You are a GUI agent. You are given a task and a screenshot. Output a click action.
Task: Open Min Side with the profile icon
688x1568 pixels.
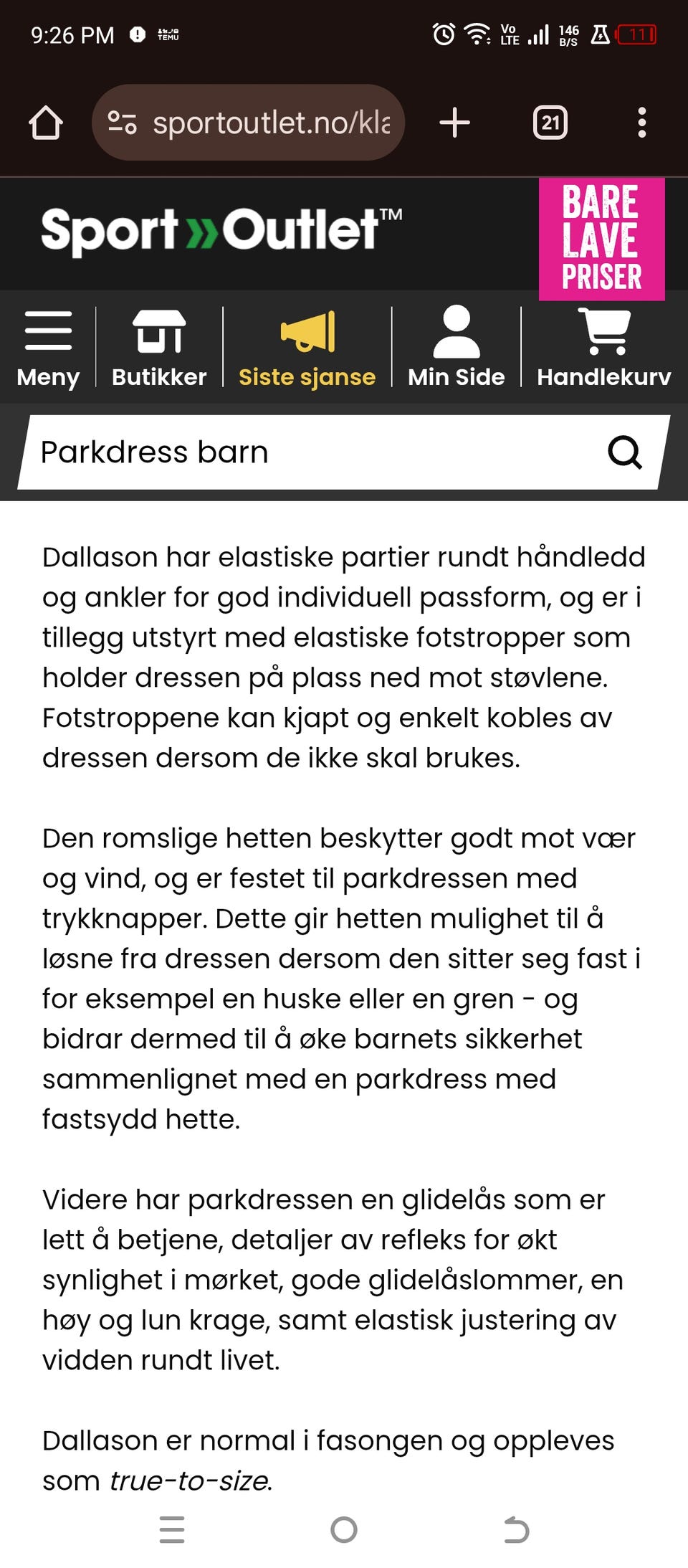click(457, 331)
